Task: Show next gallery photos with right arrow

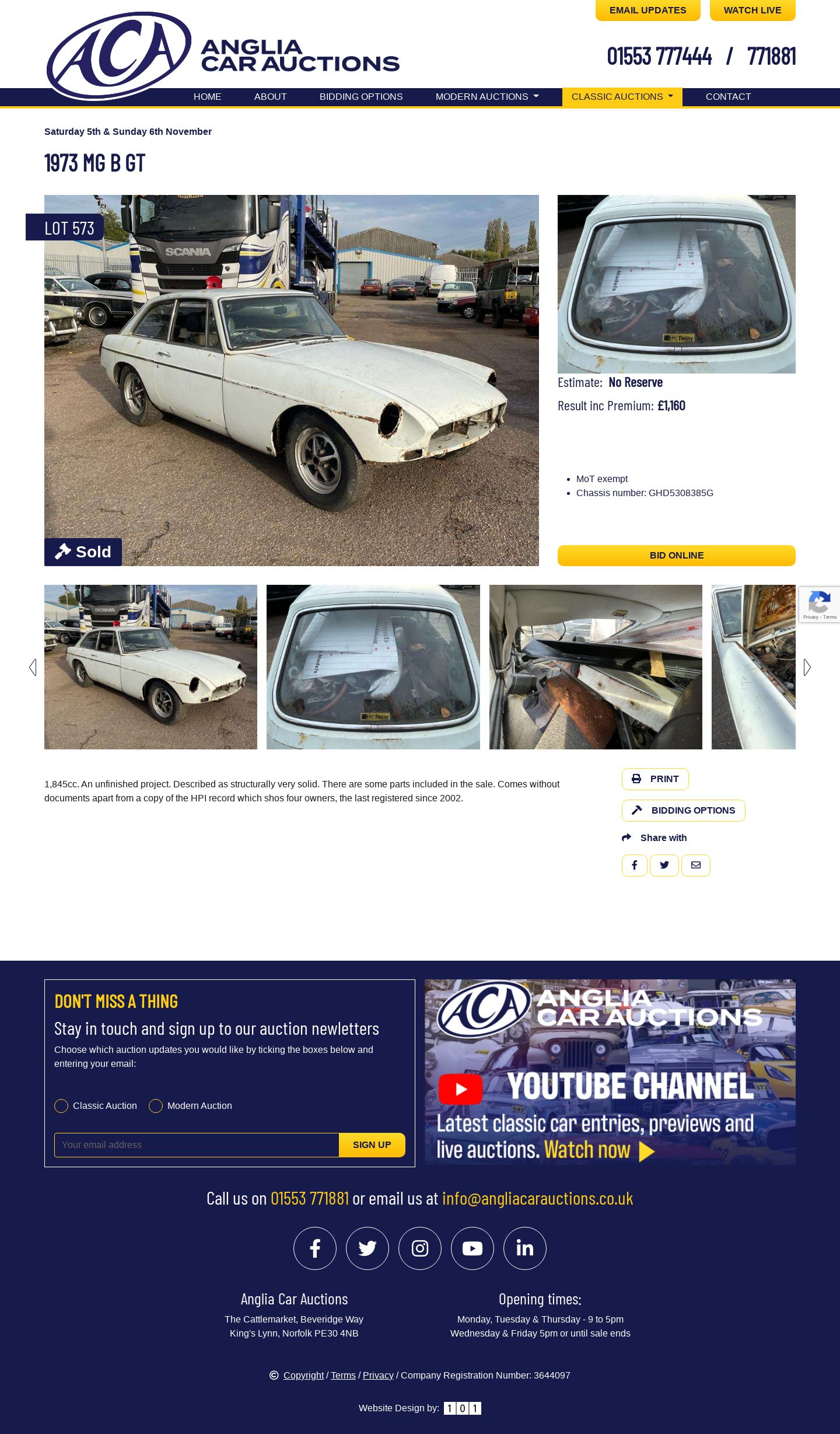Action: (x=807, y=668)
